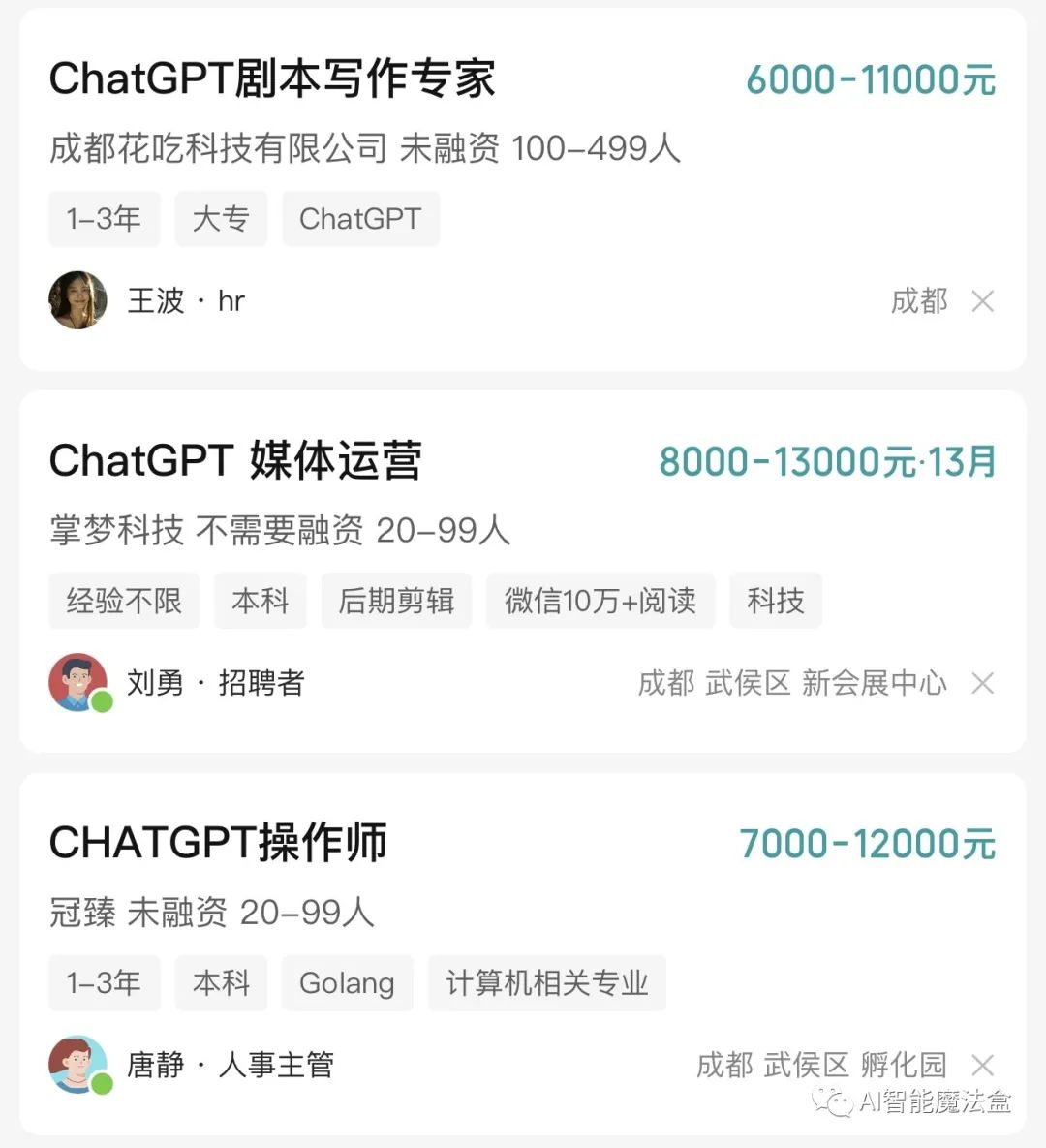Dismiss the CHATGPT操作师 job card
This screenshot has height=1148, width=1046.
(982, 1066)
